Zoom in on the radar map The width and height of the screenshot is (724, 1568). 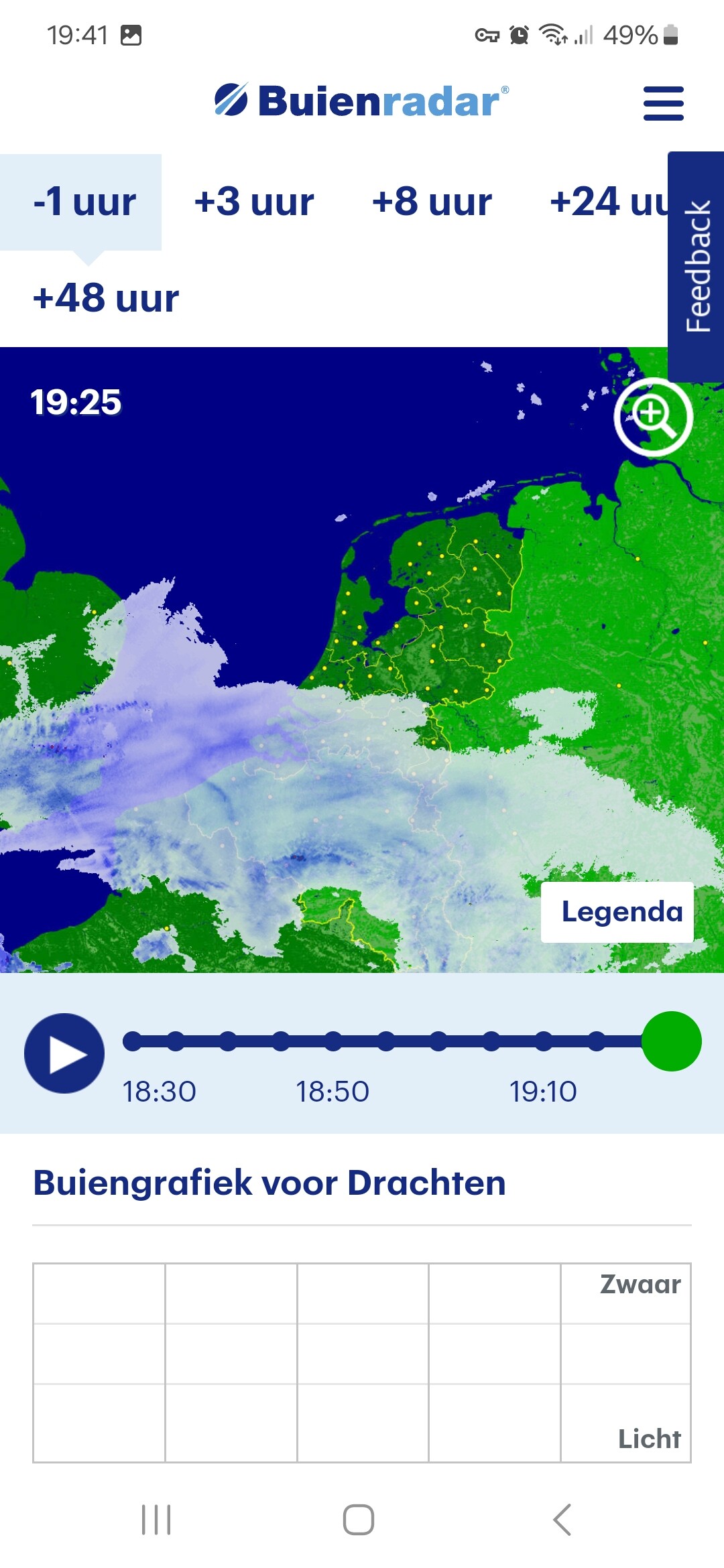[x=653, y=417]
